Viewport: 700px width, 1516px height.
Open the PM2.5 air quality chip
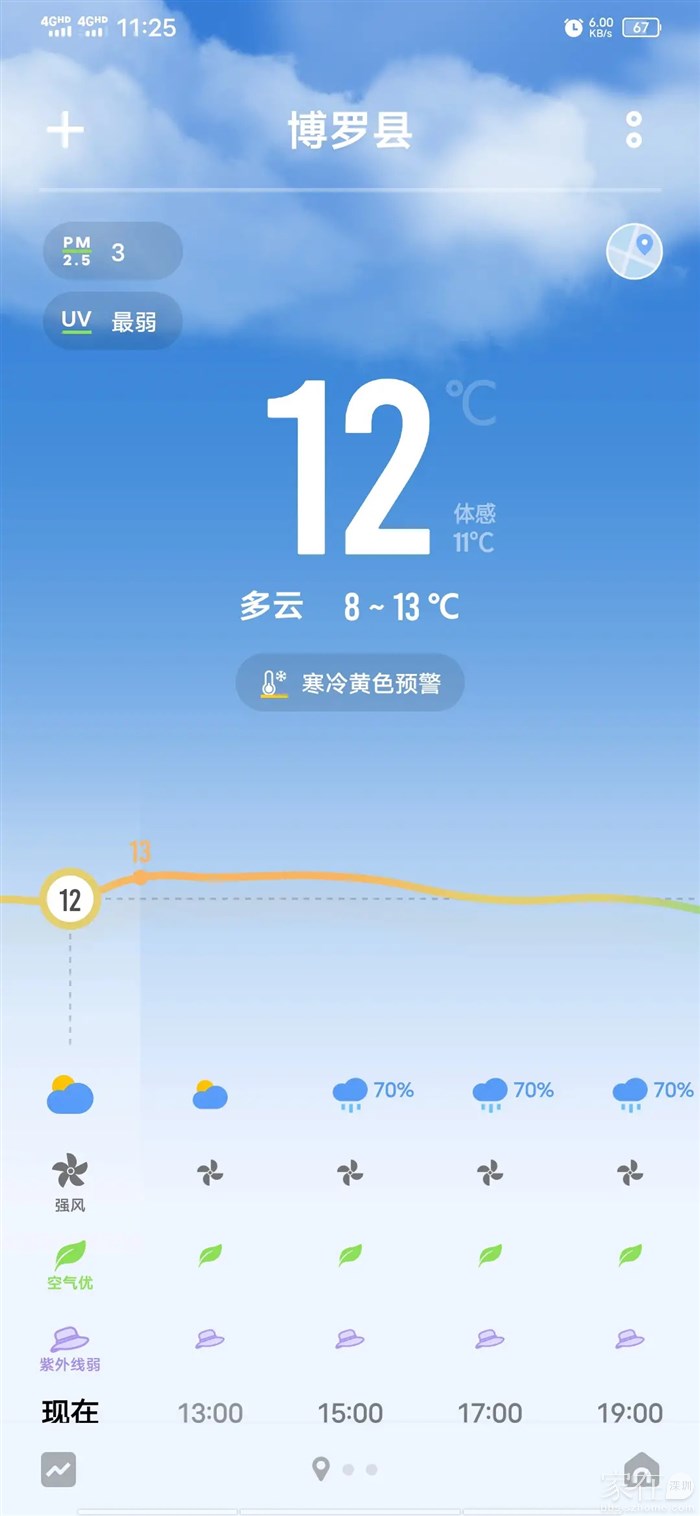point(112,251)
